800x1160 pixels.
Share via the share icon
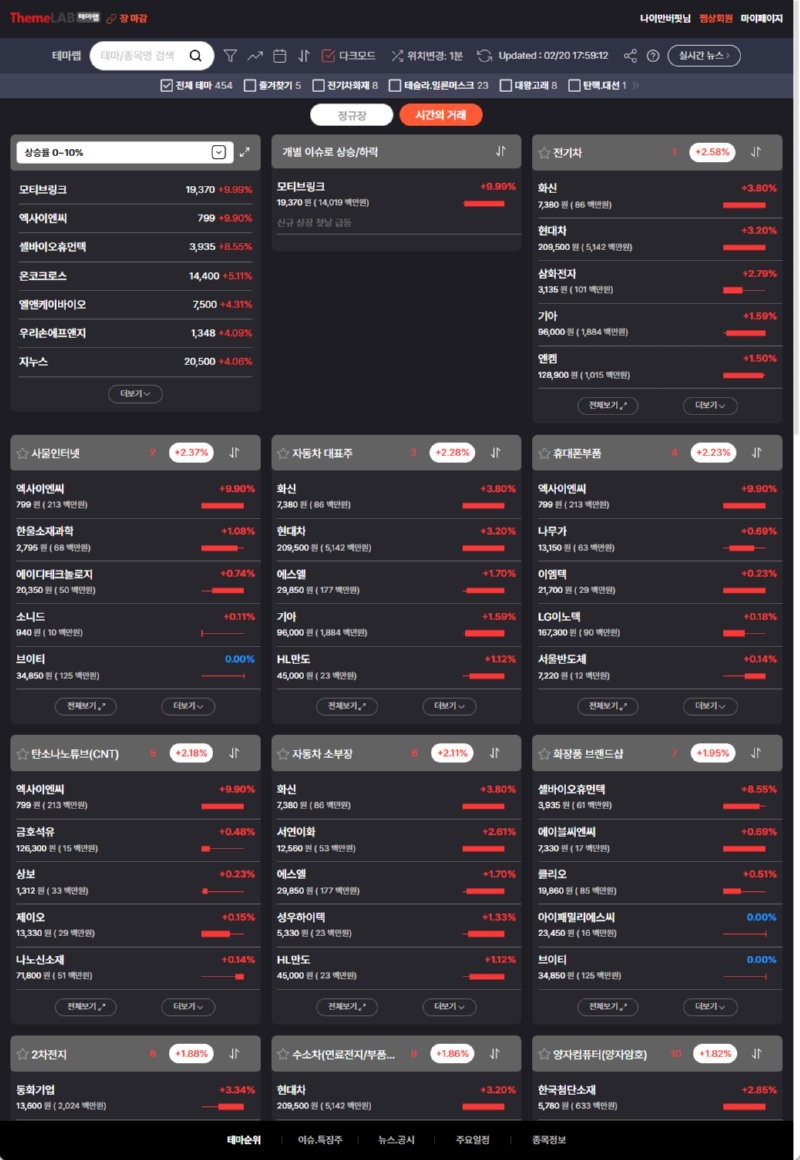630,56
